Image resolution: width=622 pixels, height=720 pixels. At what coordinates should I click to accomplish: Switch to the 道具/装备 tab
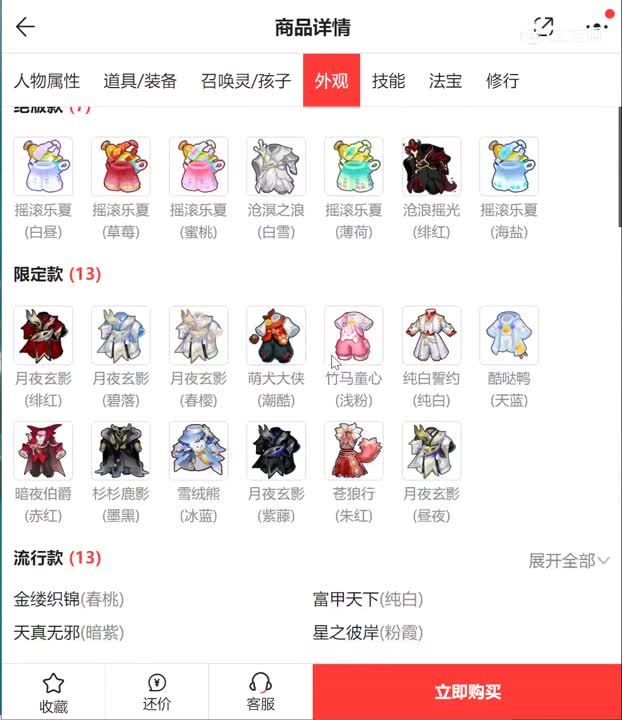[140, 81]
